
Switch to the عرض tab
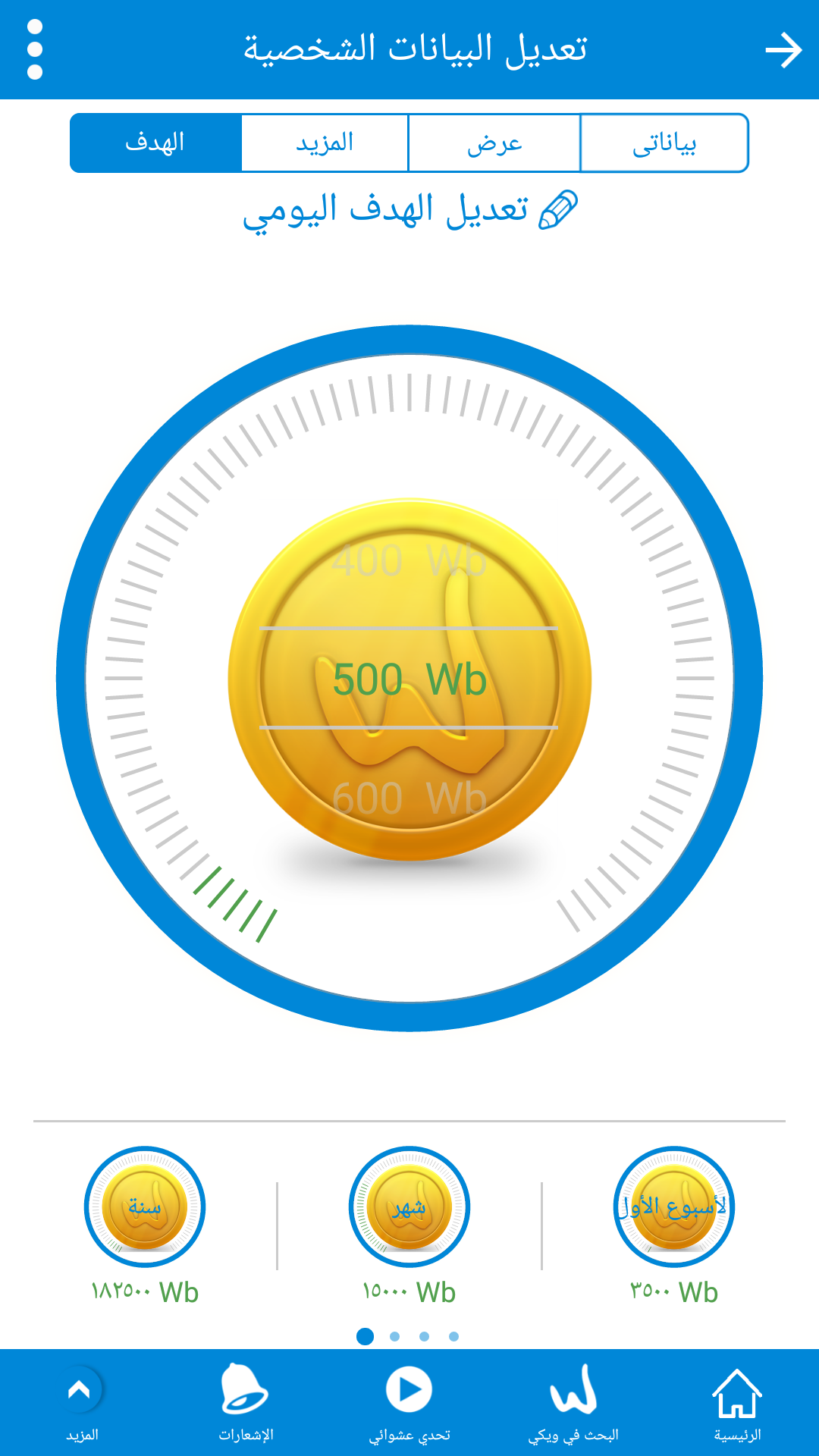pos(494,143)
